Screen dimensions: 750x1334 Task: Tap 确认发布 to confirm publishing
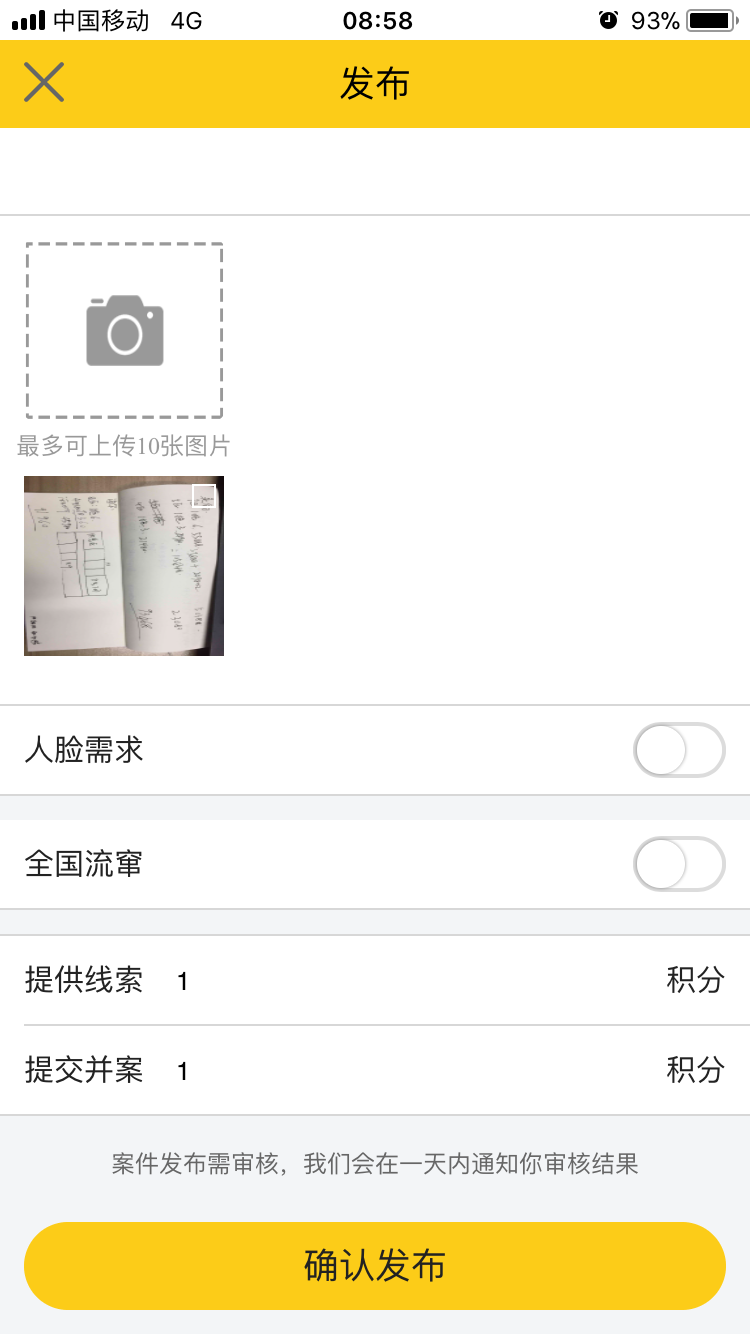click(x=375, y=1266)
